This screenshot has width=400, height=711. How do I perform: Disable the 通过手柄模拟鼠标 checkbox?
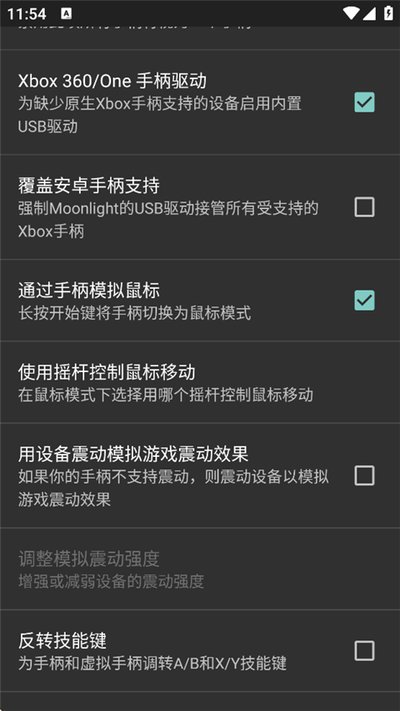[x=364, y=300]
